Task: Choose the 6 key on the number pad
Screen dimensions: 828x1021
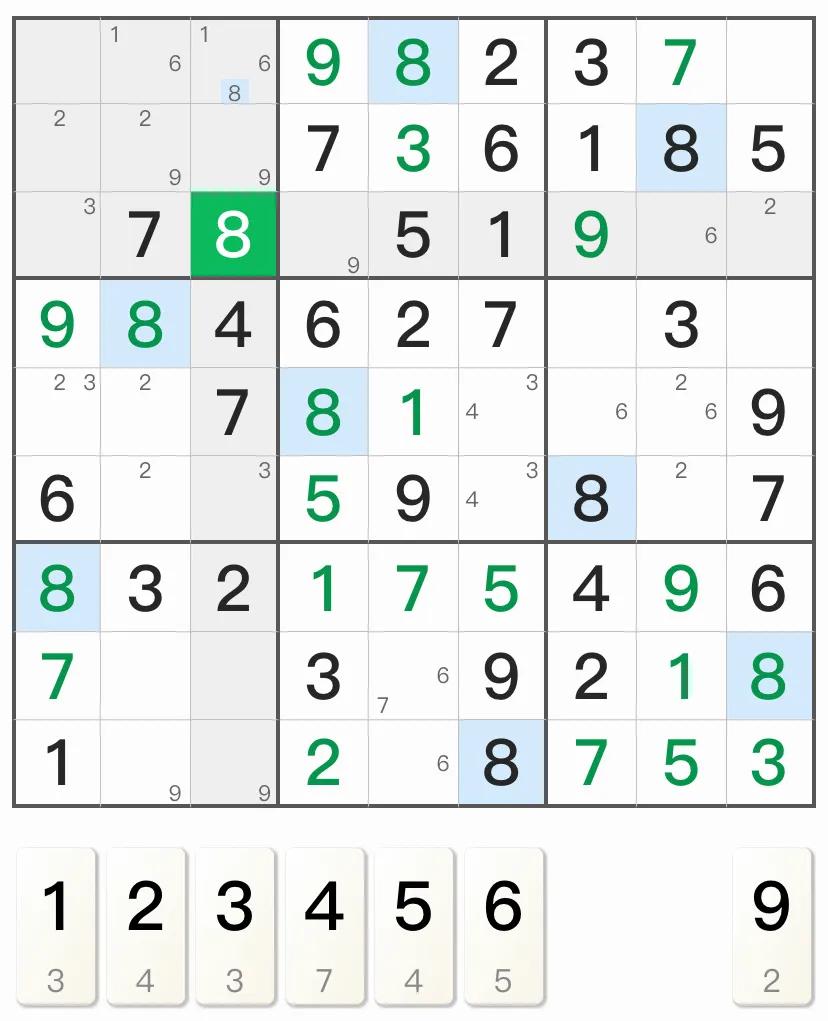Action: click(503, 925)
